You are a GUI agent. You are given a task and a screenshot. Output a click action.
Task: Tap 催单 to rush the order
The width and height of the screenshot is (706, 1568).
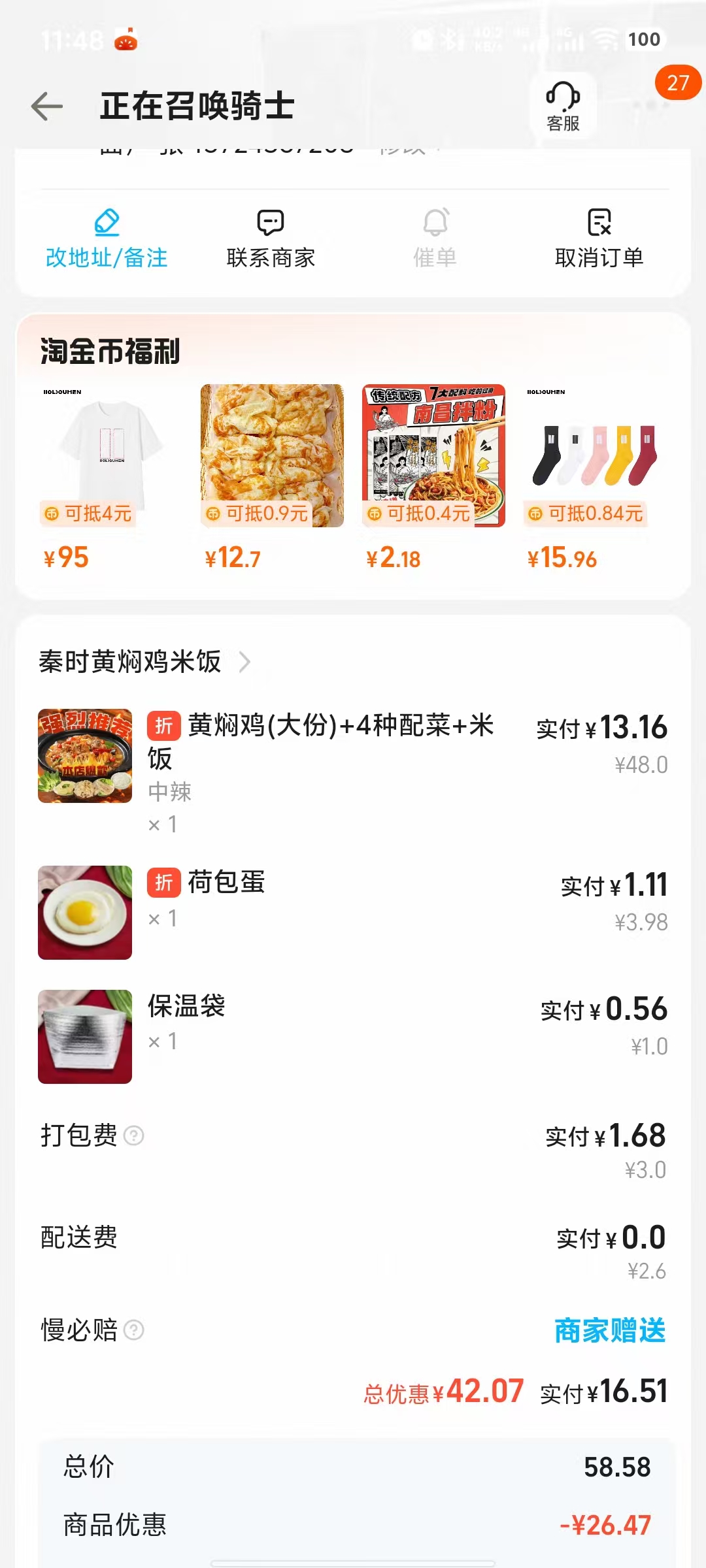[x=435, y=240]
